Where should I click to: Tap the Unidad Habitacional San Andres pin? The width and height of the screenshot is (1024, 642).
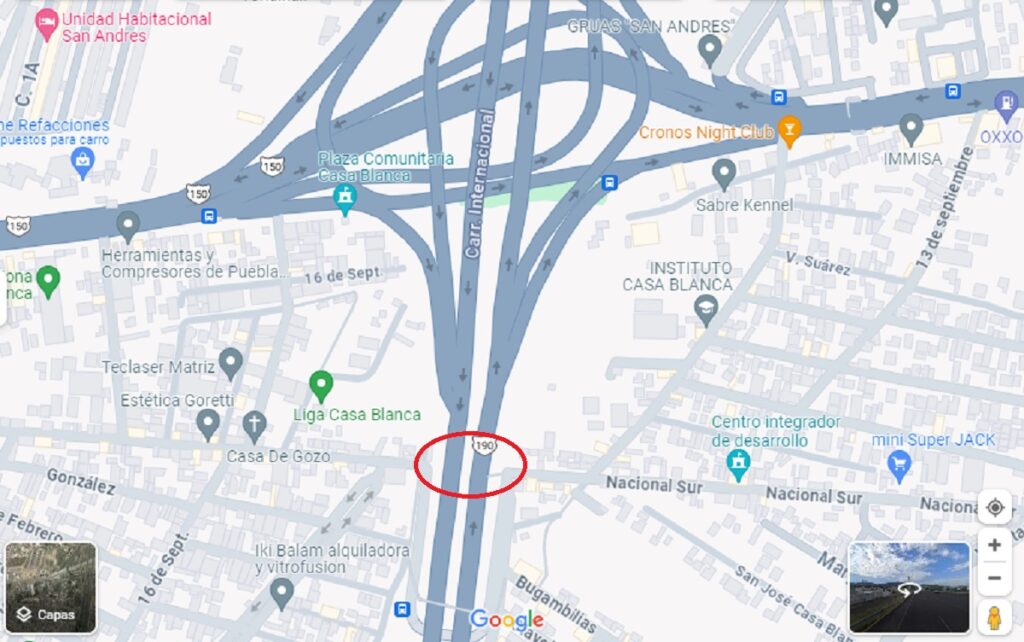46,24
